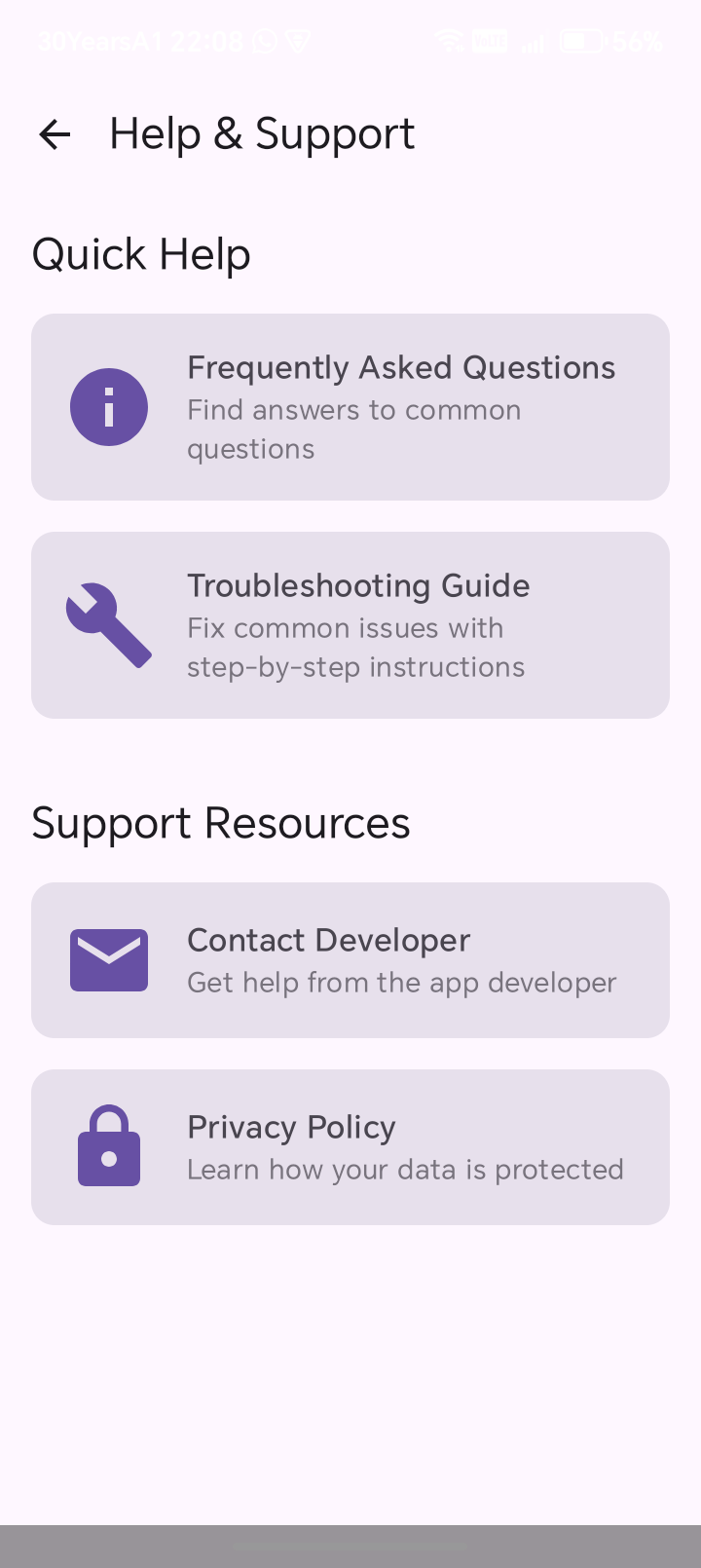701x1568 pixels.
Task: Tap the signal strength icon in status bar
Action: (x=534, y=41)
